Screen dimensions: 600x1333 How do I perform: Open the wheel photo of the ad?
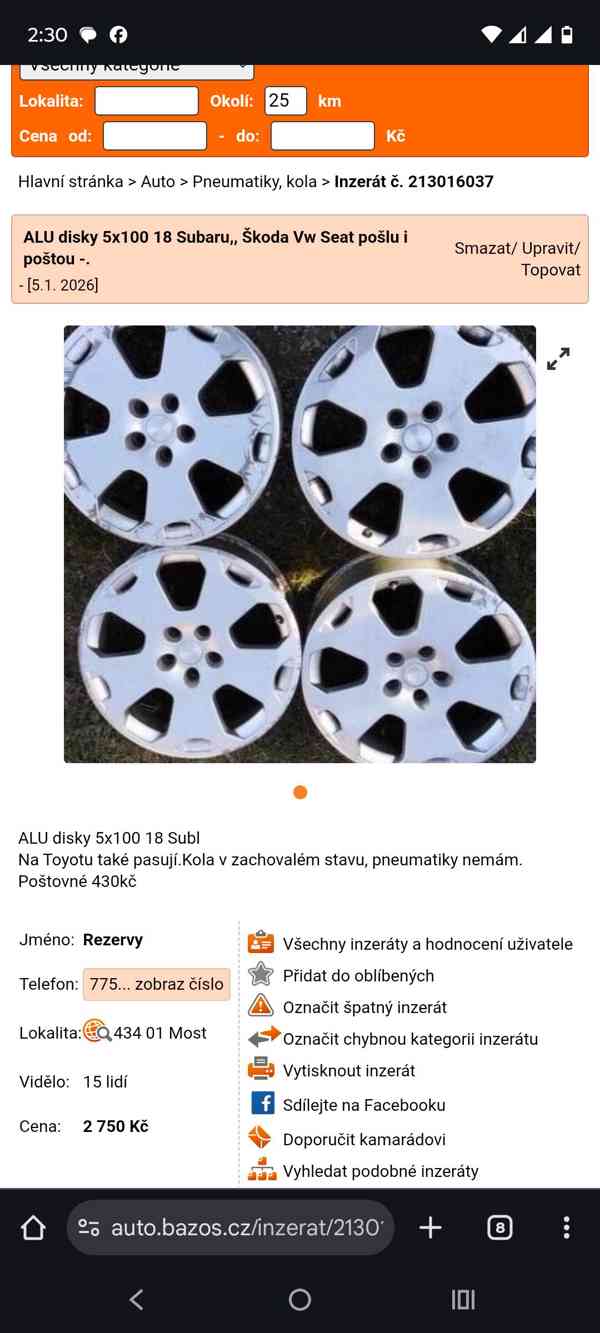pyautogui.click(x=299, y=544)
